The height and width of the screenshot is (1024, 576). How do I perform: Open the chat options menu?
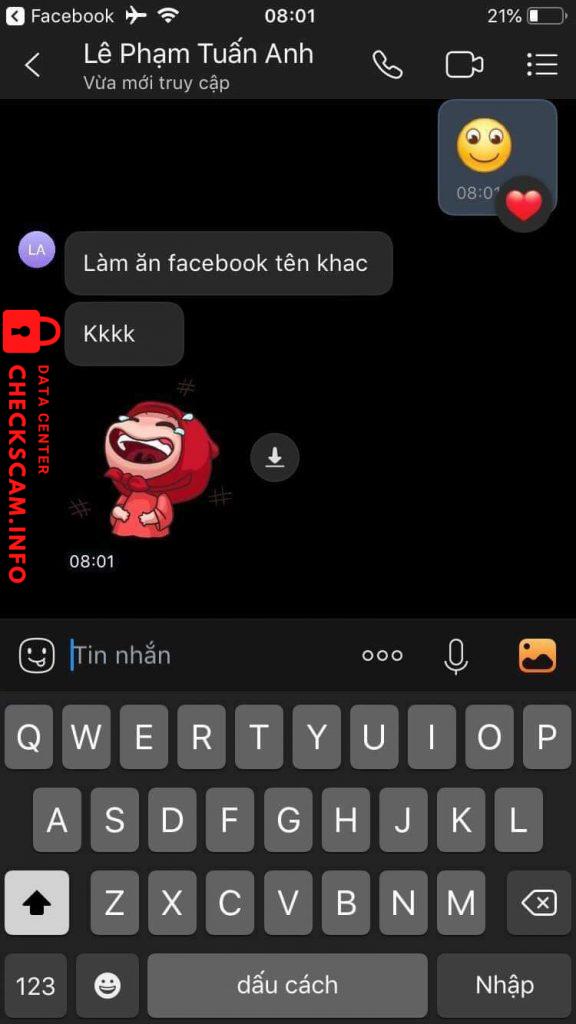542,65
